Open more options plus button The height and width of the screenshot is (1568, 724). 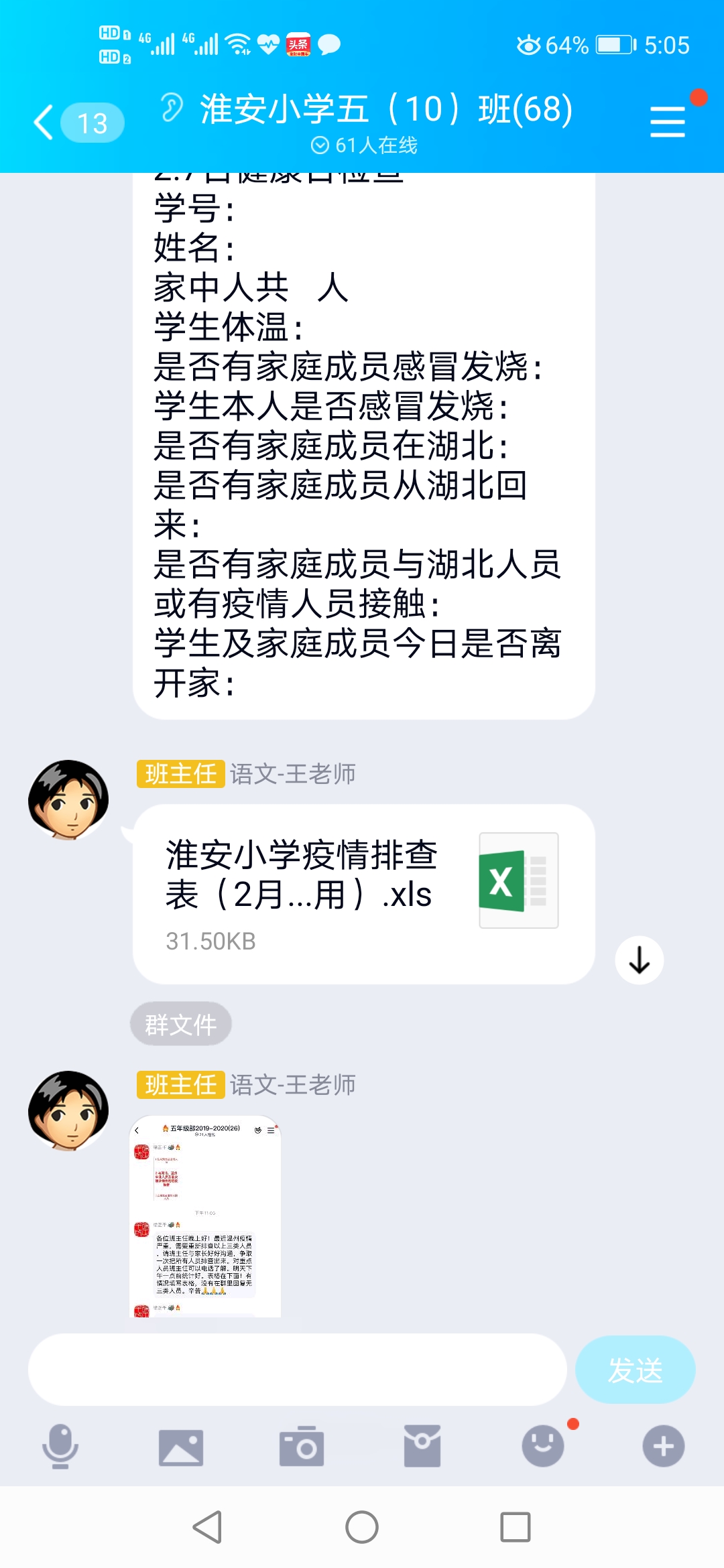coord(663,1445)
